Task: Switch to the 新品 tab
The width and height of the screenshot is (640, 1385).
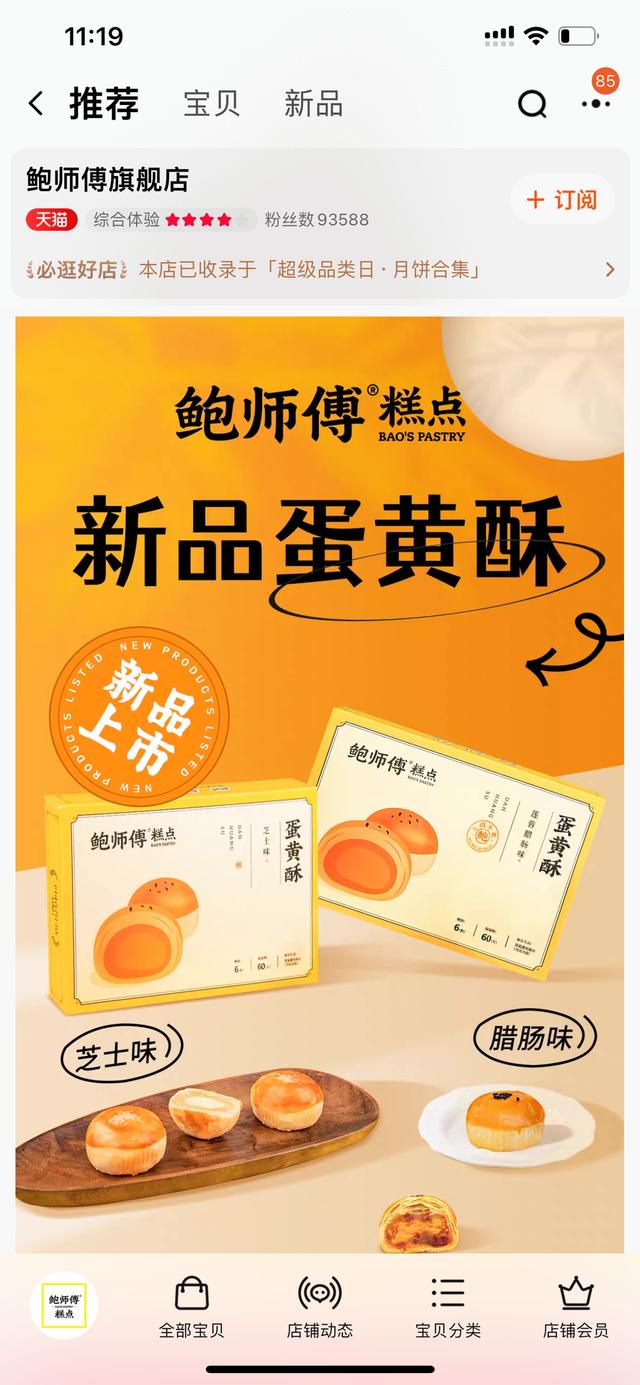Action: point(313,103)
